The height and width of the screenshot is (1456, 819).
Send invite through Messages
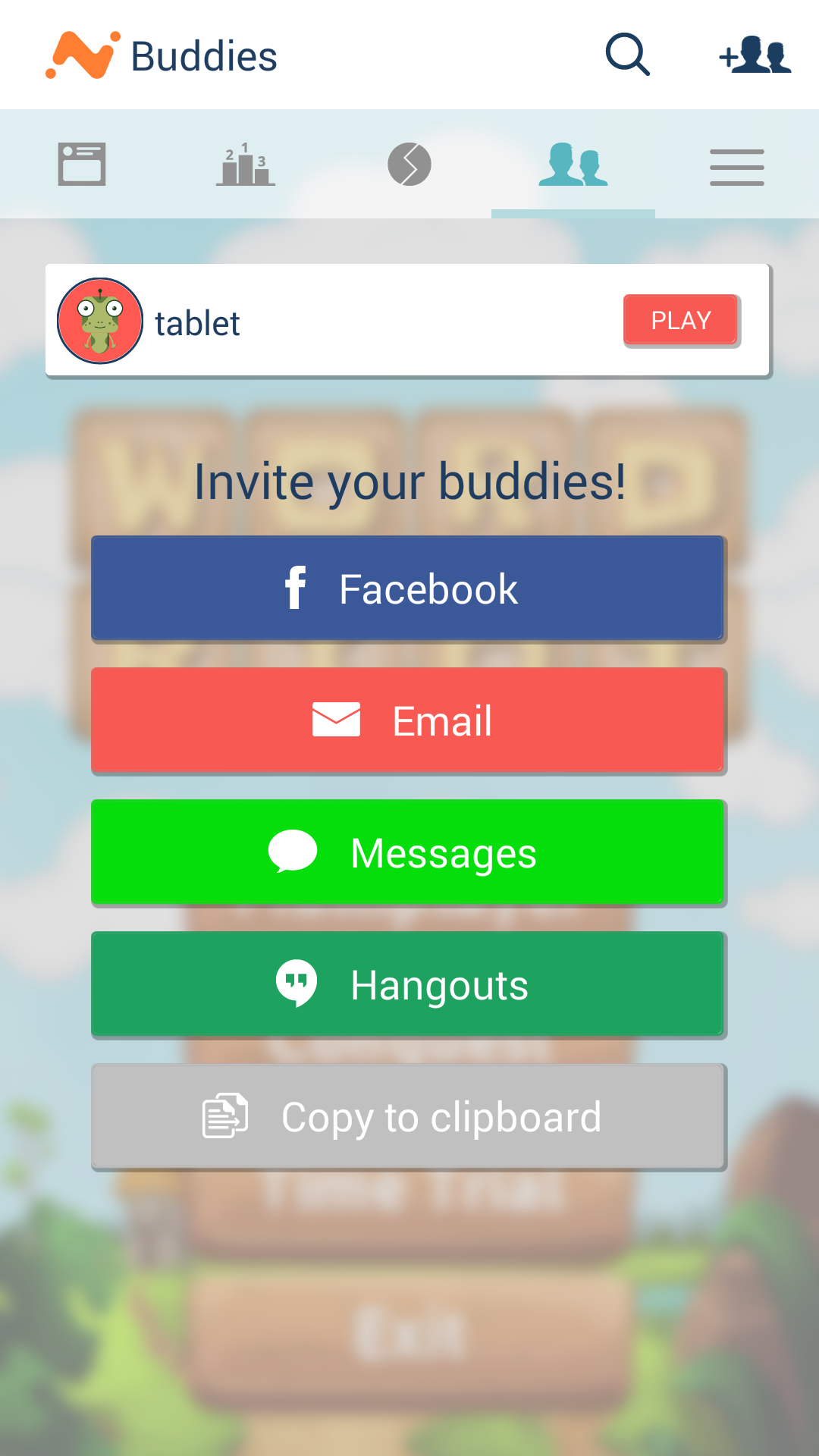point(408,852)
